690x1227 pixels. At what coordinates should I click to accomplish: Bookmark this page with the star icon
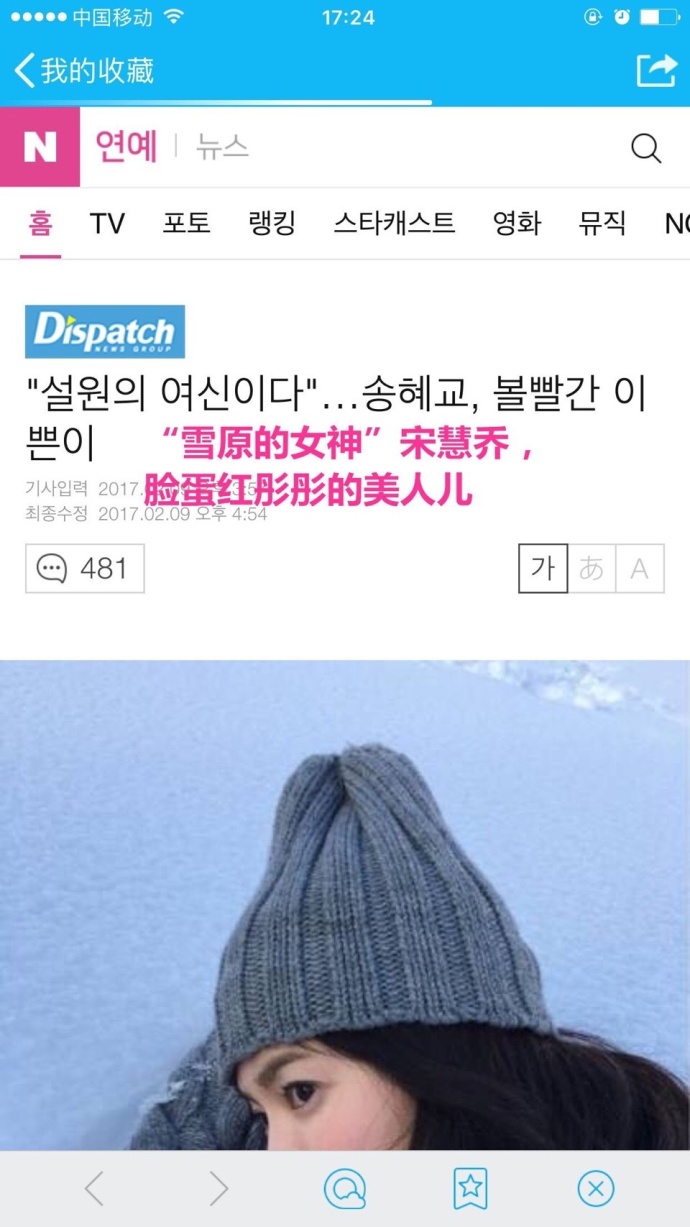coord(470,1188)
